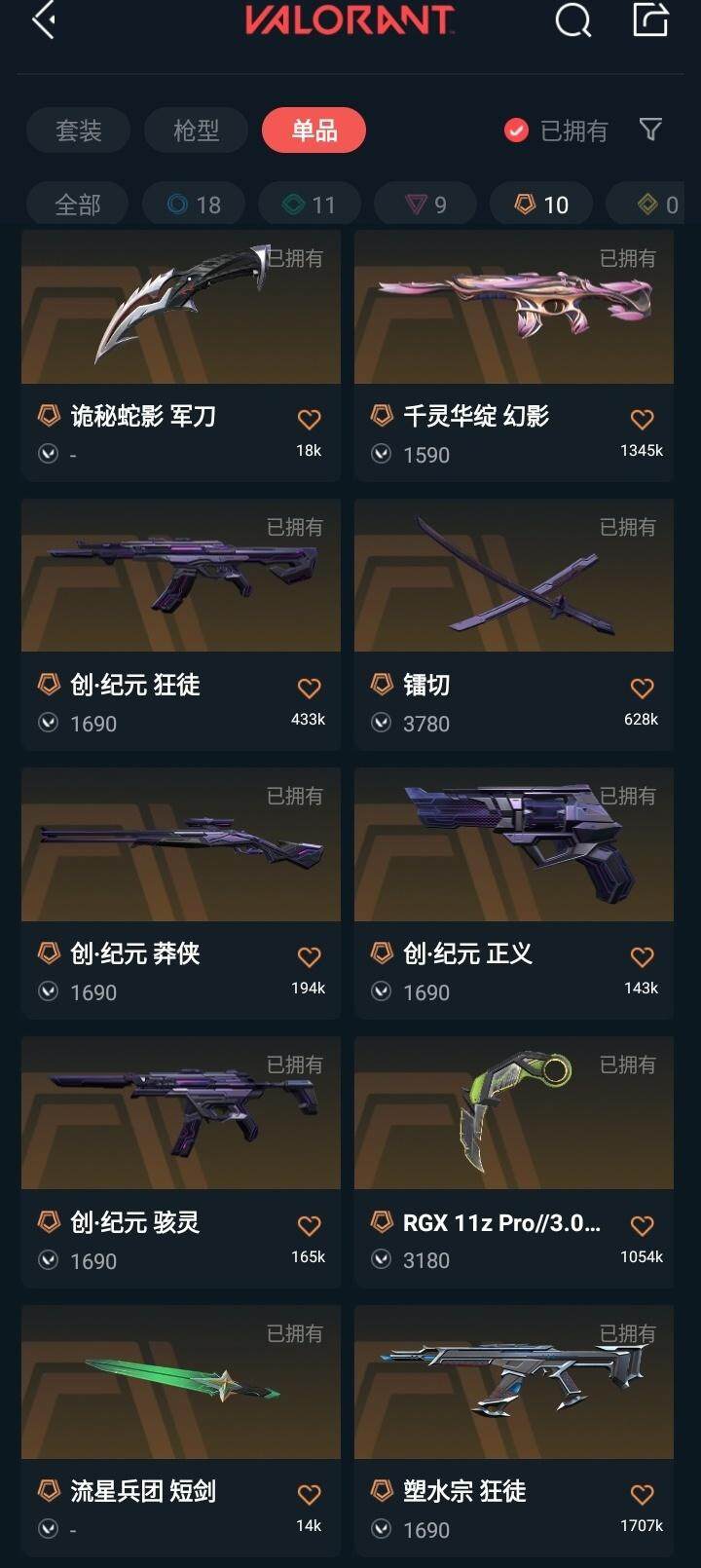The image size is (701, 1568).
Task: Switch to the 套装 tab
Action: (78, 131)
